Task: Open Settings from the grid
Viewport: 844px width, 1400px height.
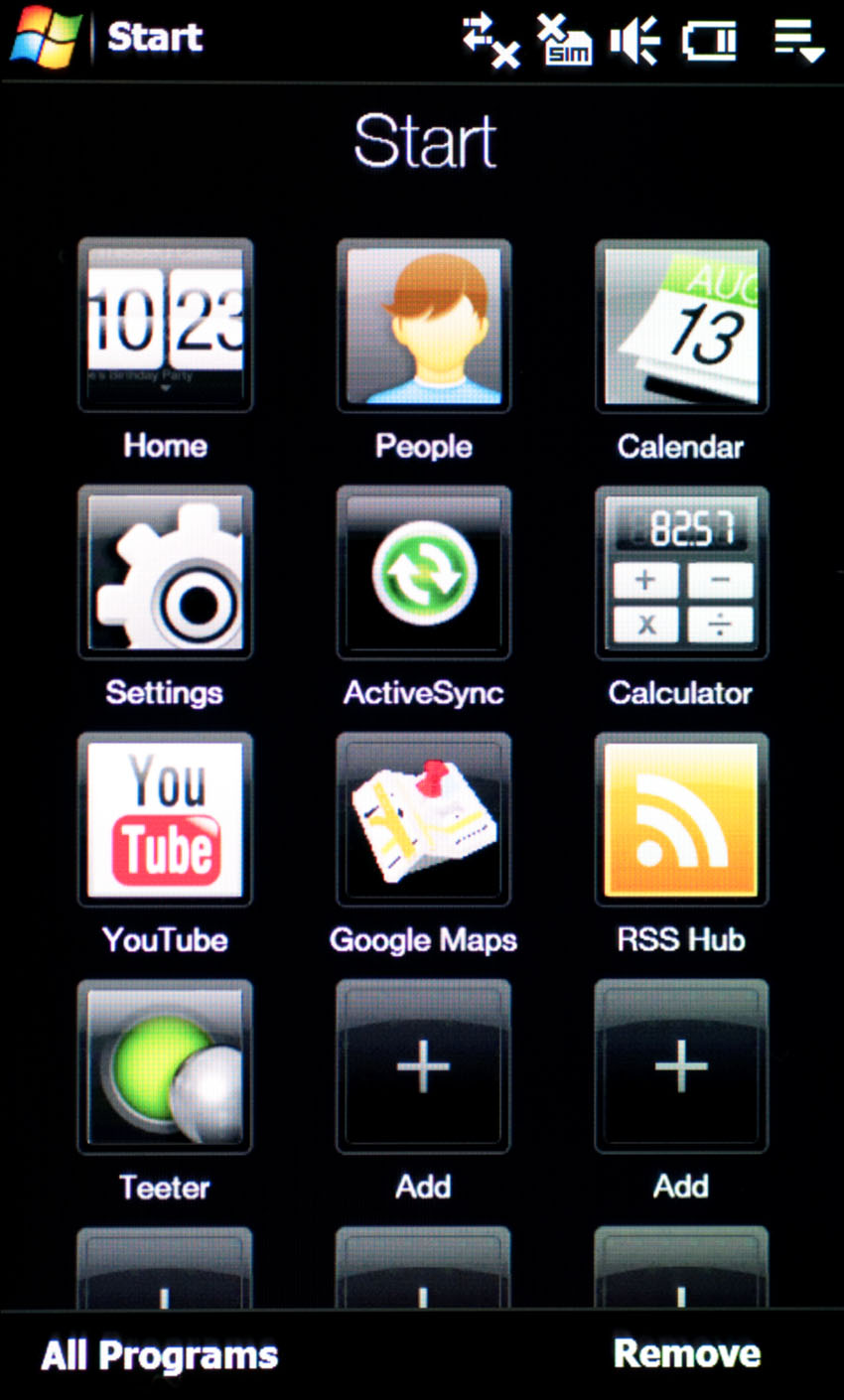Action: pos(165,573)
